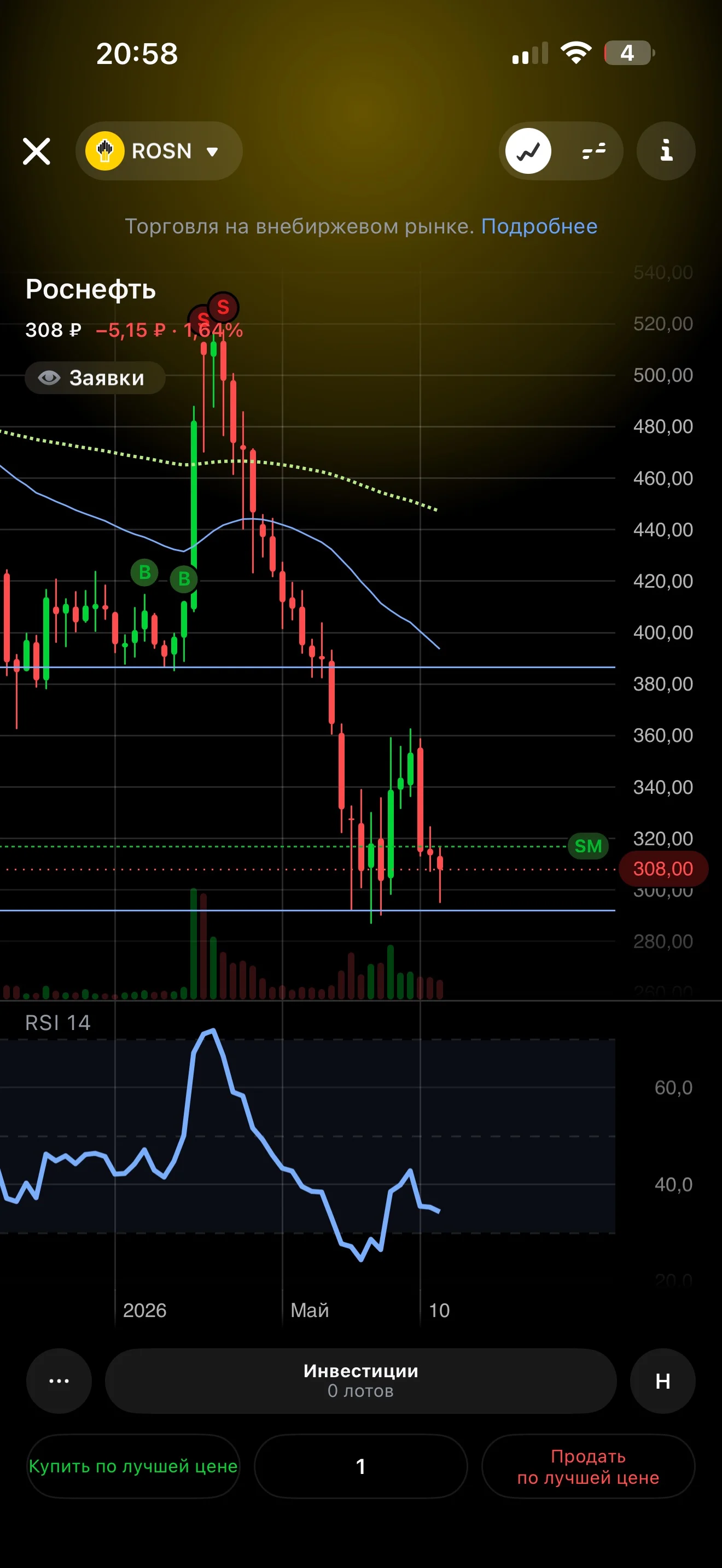Switch to the order book view
This screenshot has height=1568, width=722.
click(593, 151)
